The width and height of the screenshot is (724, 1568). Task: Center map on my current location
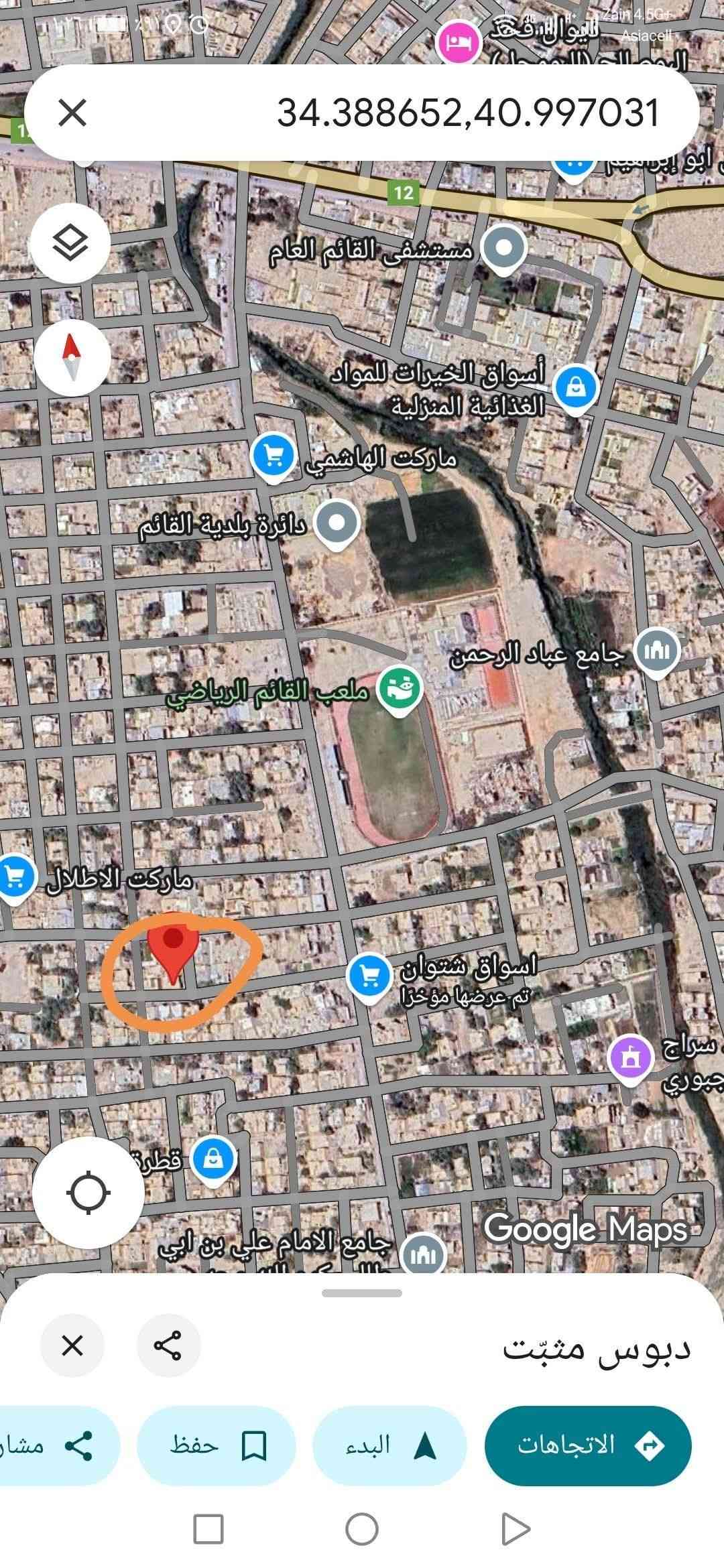point(88,1193)
